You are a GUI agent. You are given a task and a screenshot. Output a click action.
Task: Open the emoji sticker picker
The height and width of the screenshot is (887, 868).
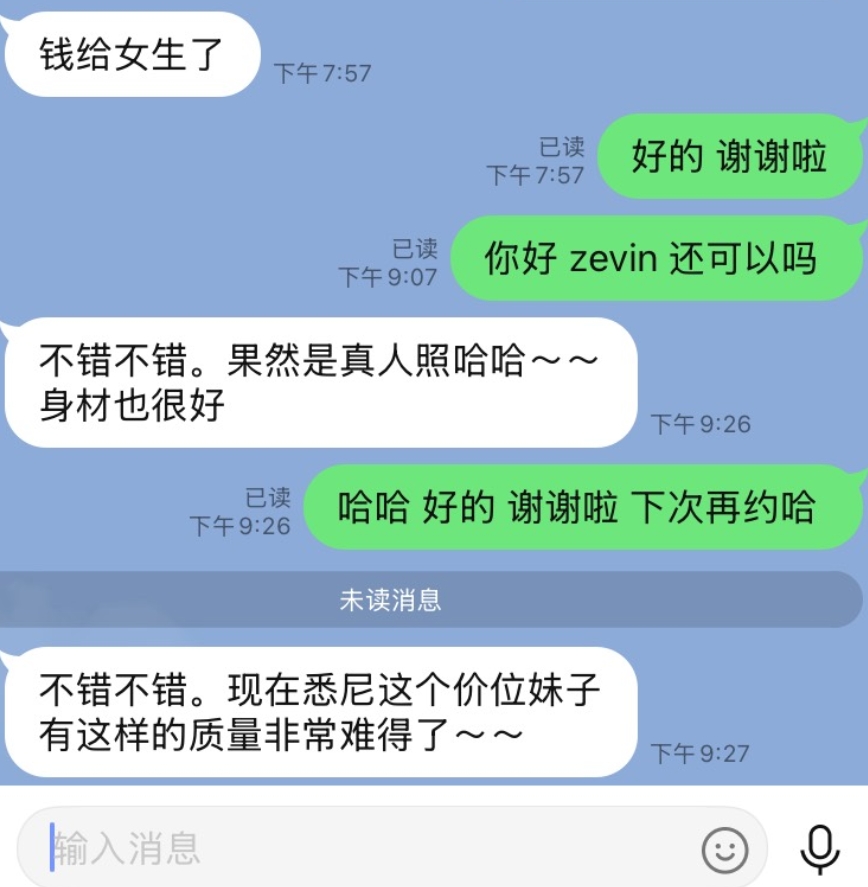click(x=725, y=850)
